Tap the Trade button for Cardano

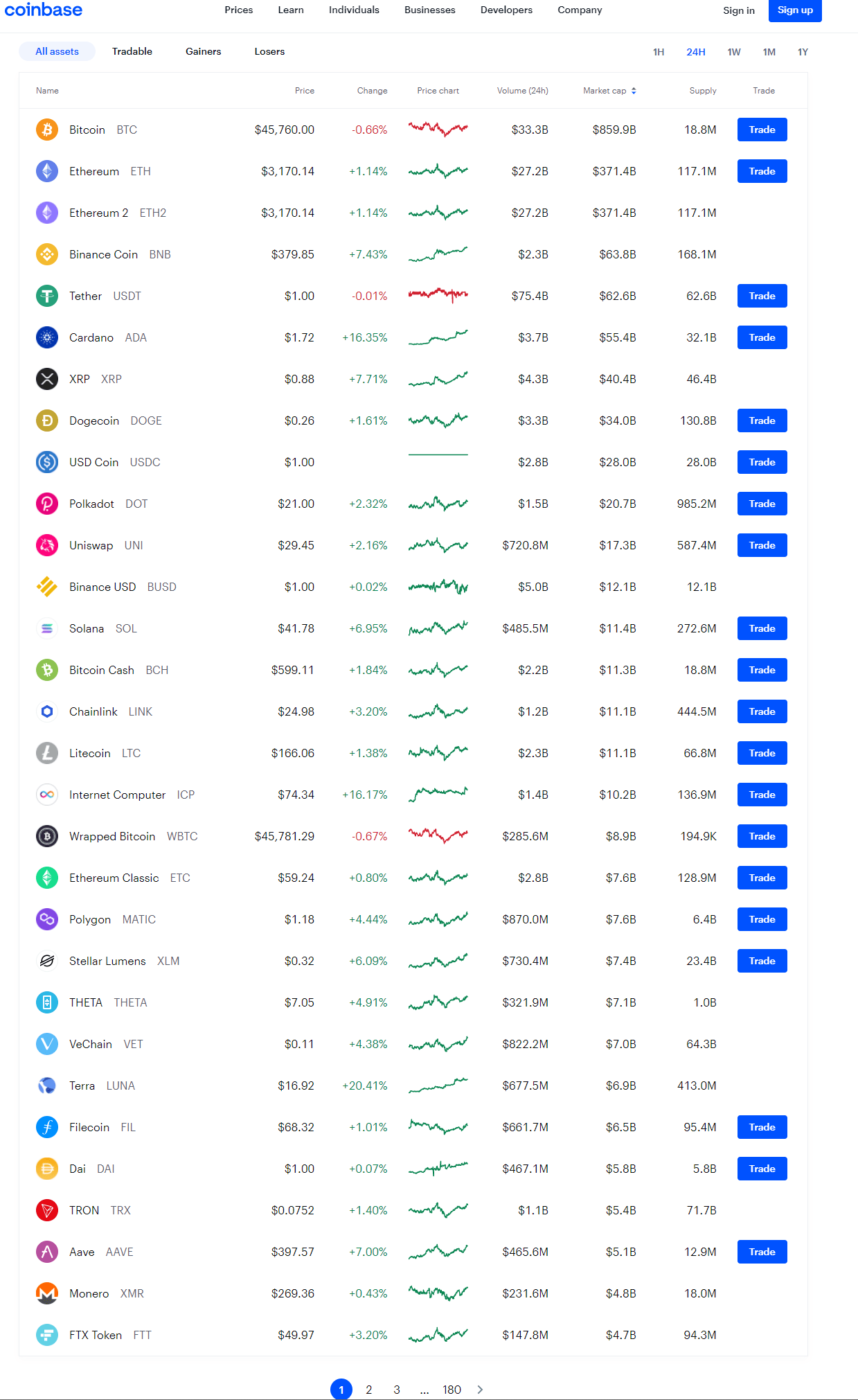762,337
